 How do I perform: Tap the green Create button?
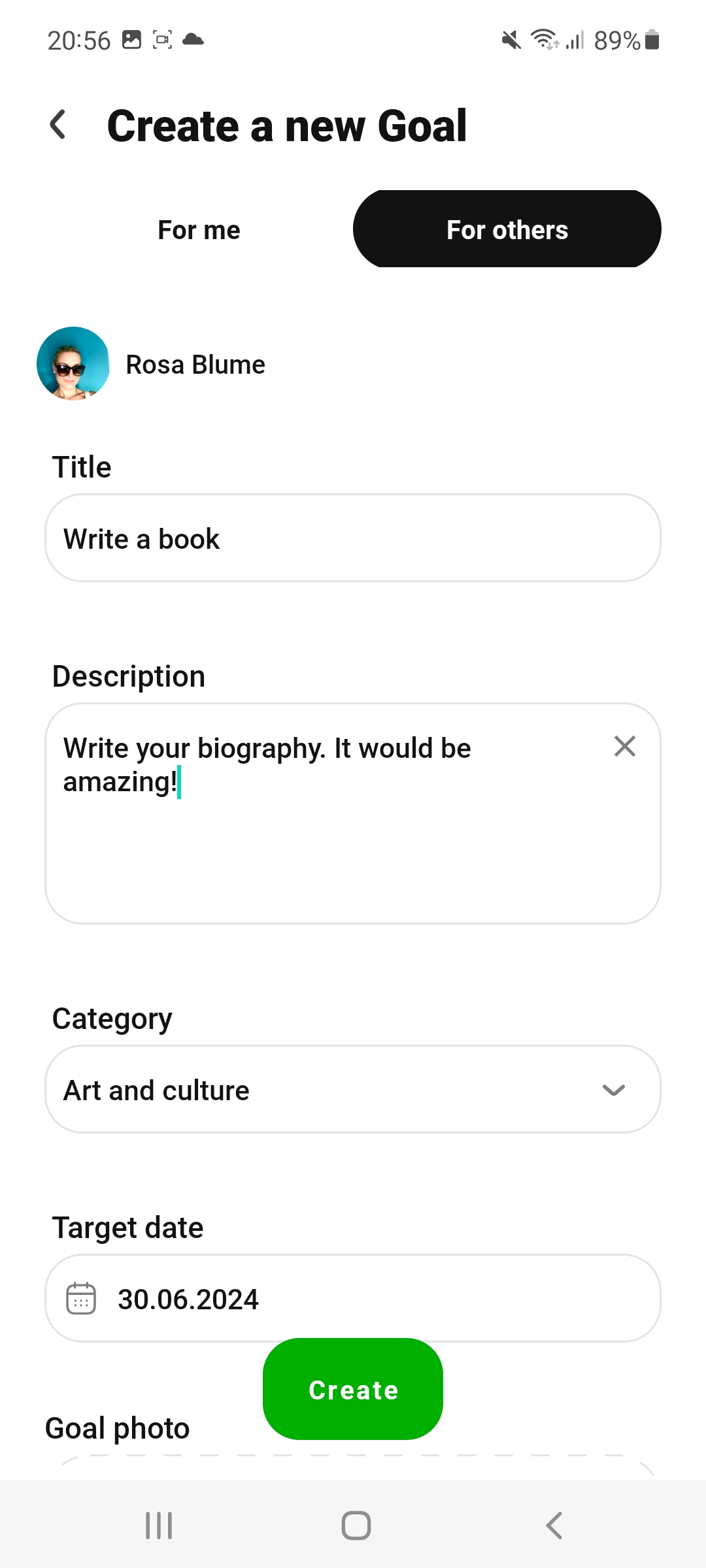point(352,1389)
